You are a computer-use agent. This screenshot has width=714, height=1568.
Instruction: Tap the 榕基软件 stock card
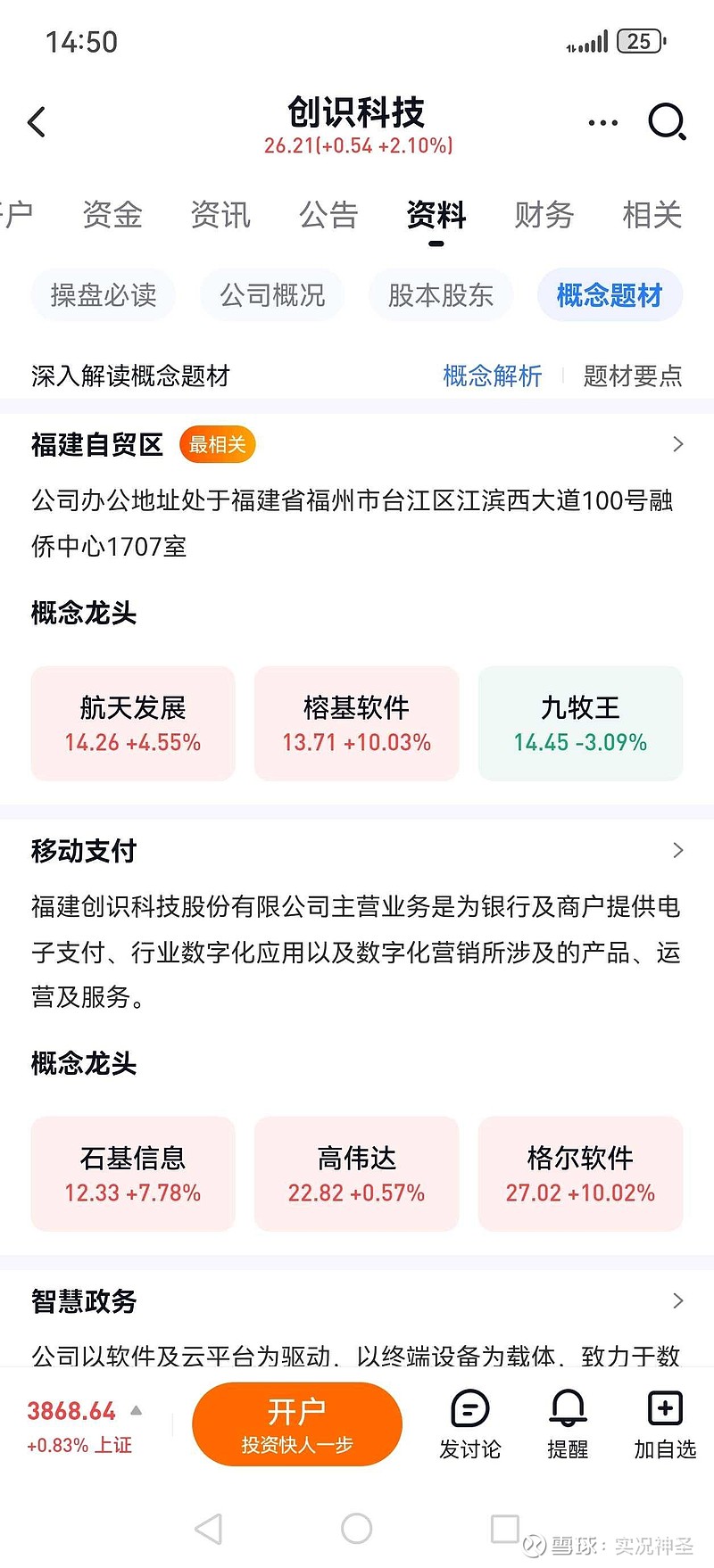[356, 723]
